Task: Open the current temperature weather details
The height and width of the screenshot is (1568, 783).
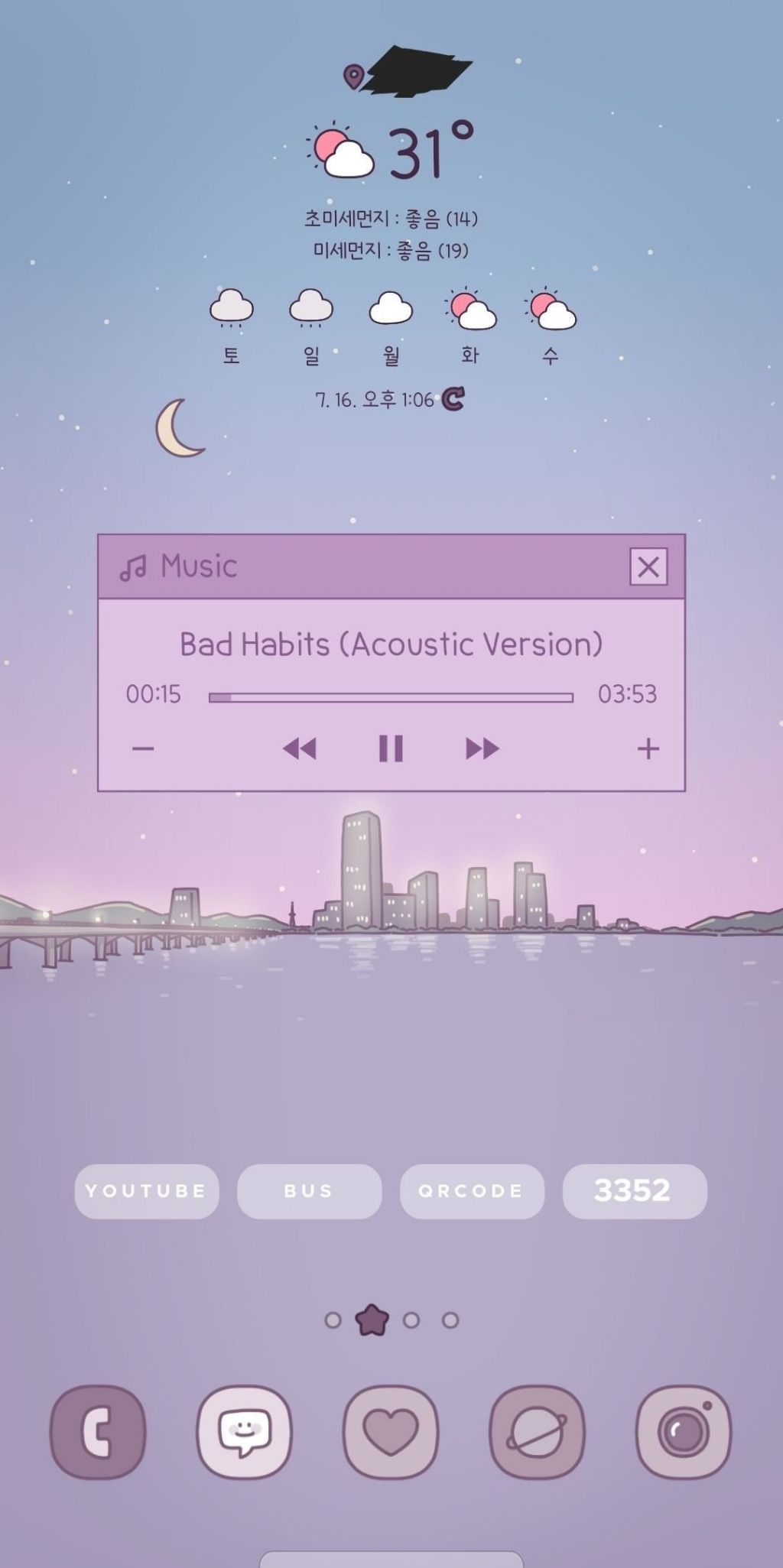Action: click(417, 152)
